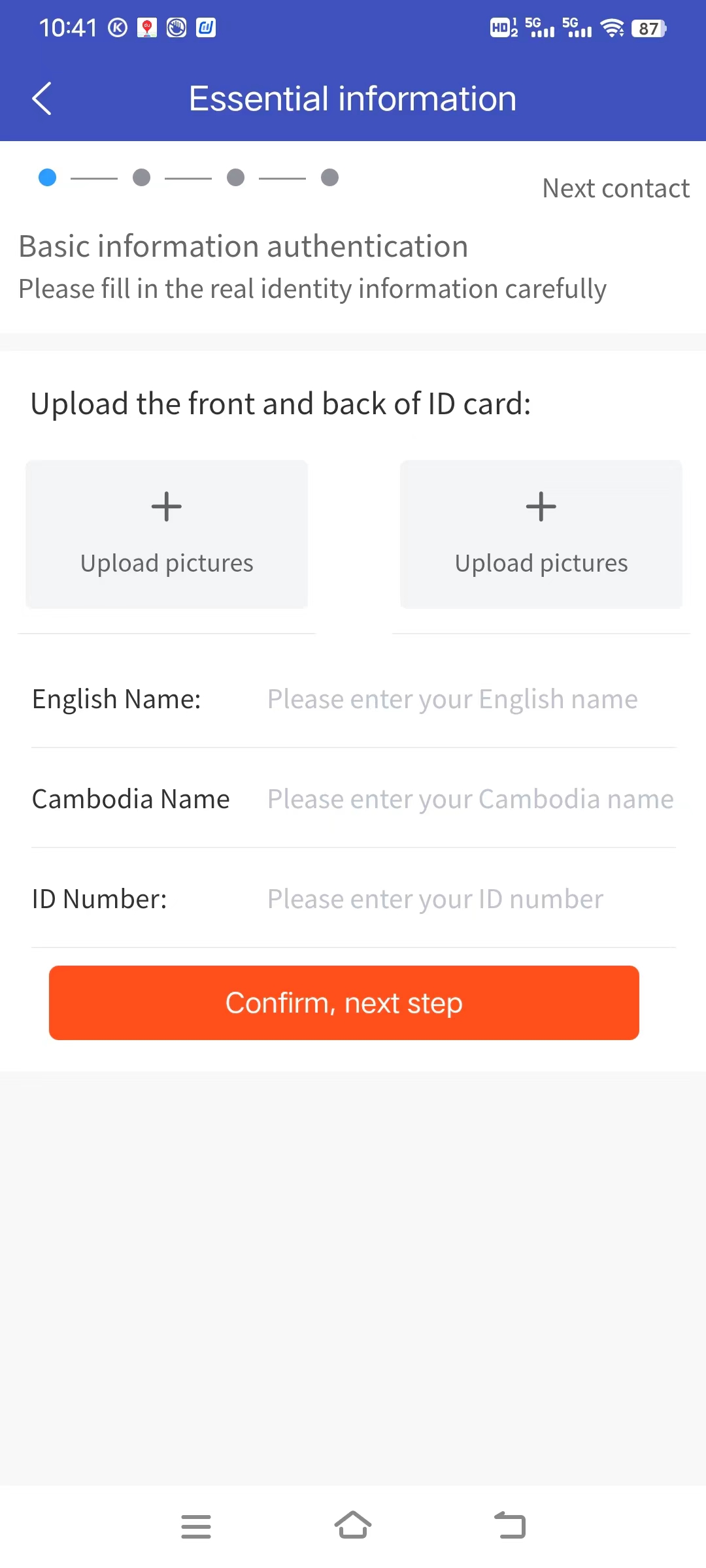Open recent apps from the navigation bar

tap(196, 1526)
